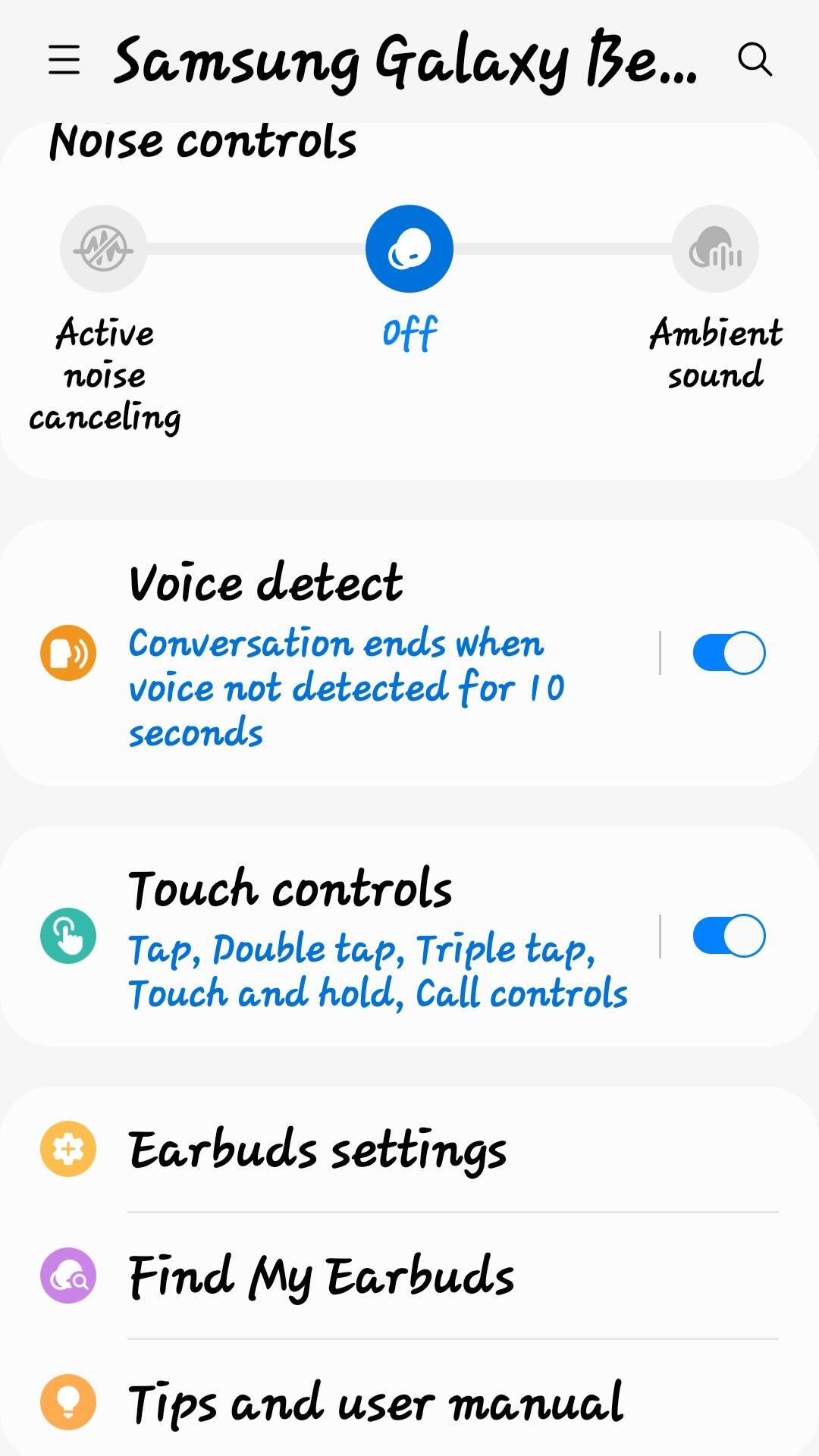This screenshot has width=819, height=1456.
Task: Switch to Ambient sound mode
Action: (x=714, y=249)
